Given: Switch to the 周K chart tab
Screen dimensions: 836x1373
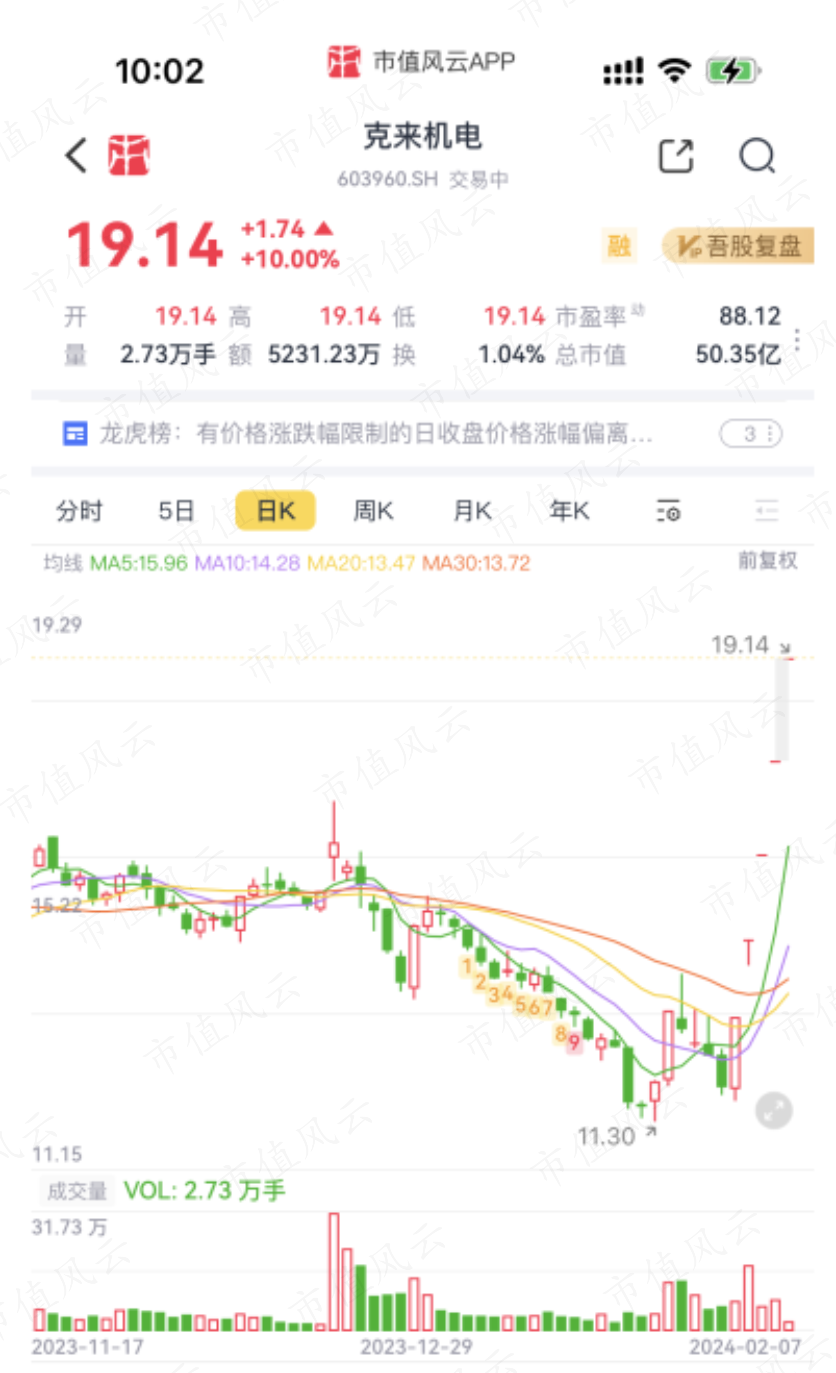Looking at the screenshot, I should pos(373,511).
